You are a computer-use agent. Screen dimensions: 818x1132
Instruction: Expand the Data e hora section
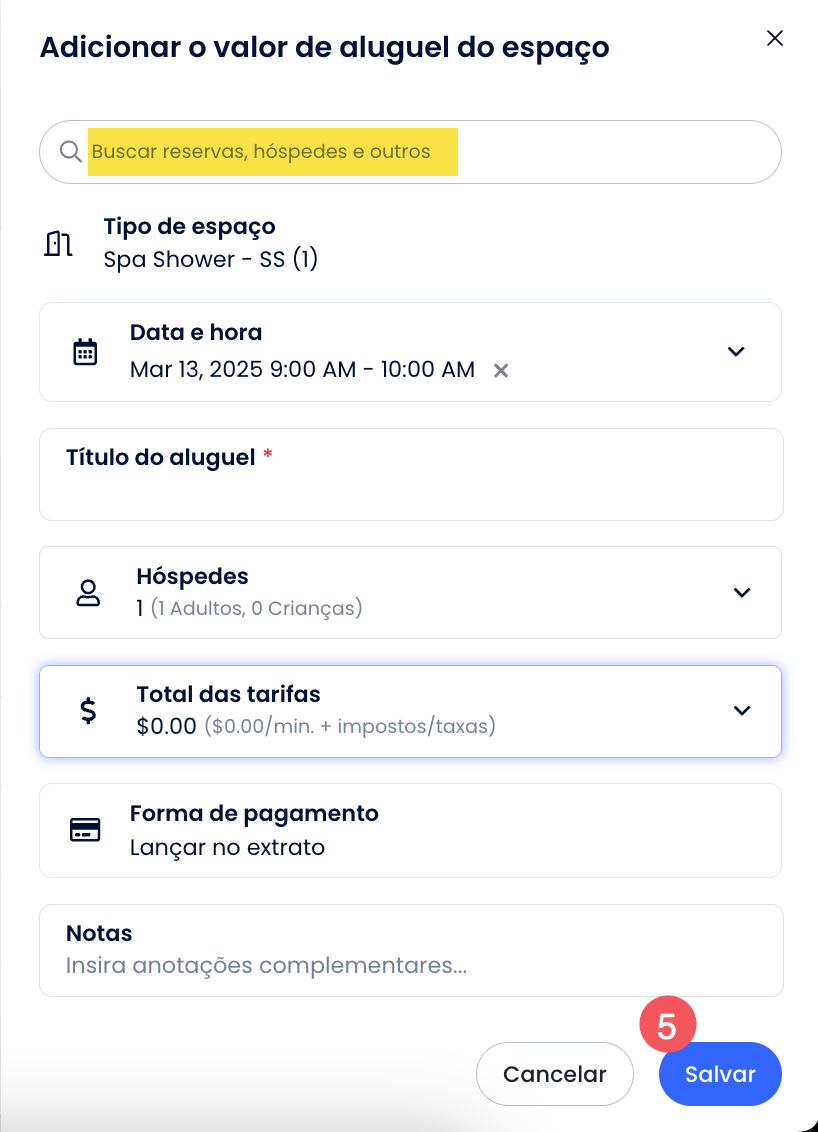(736, 352)
